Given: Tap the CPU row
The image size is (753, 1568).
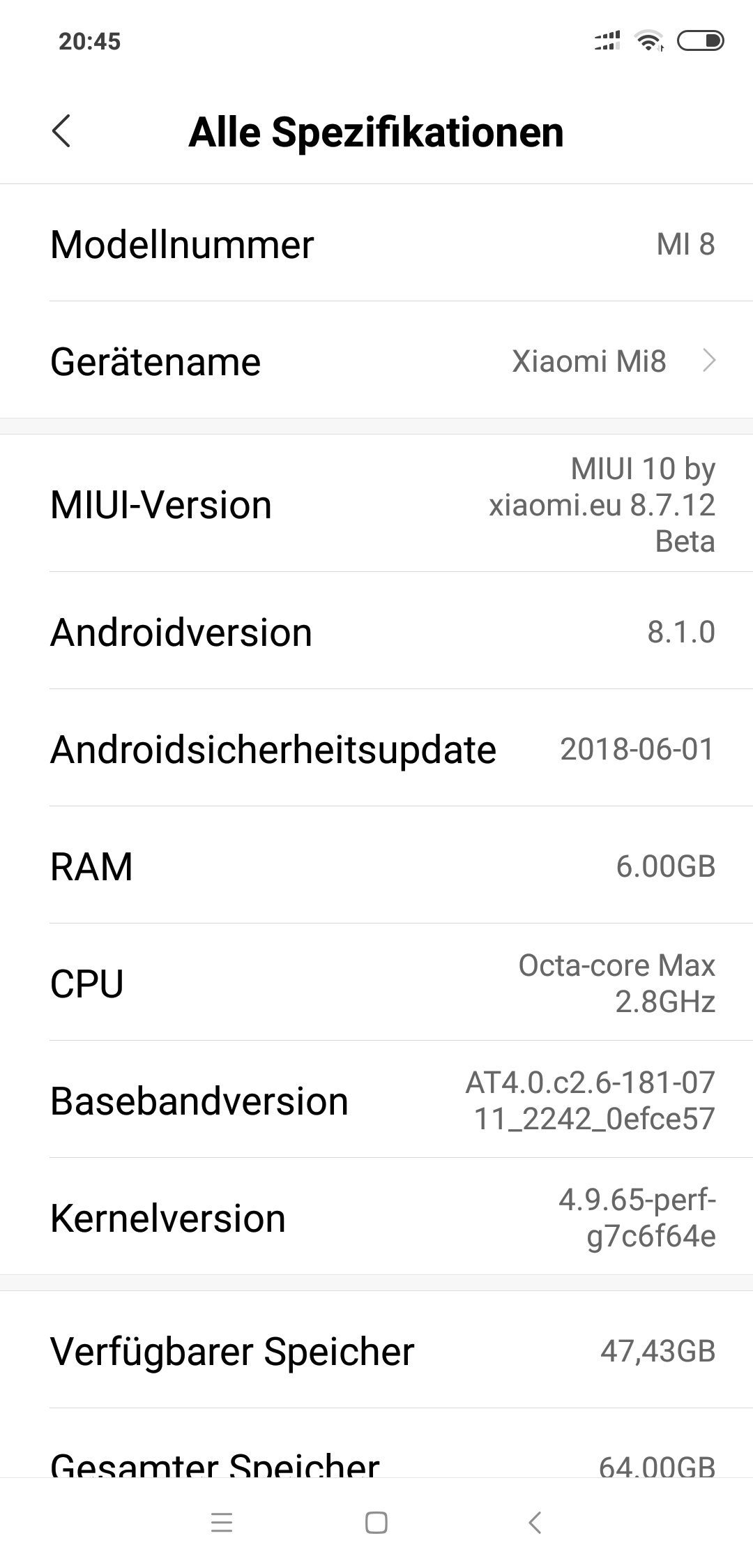Looking at the screenshot, I should coord(376,983).
